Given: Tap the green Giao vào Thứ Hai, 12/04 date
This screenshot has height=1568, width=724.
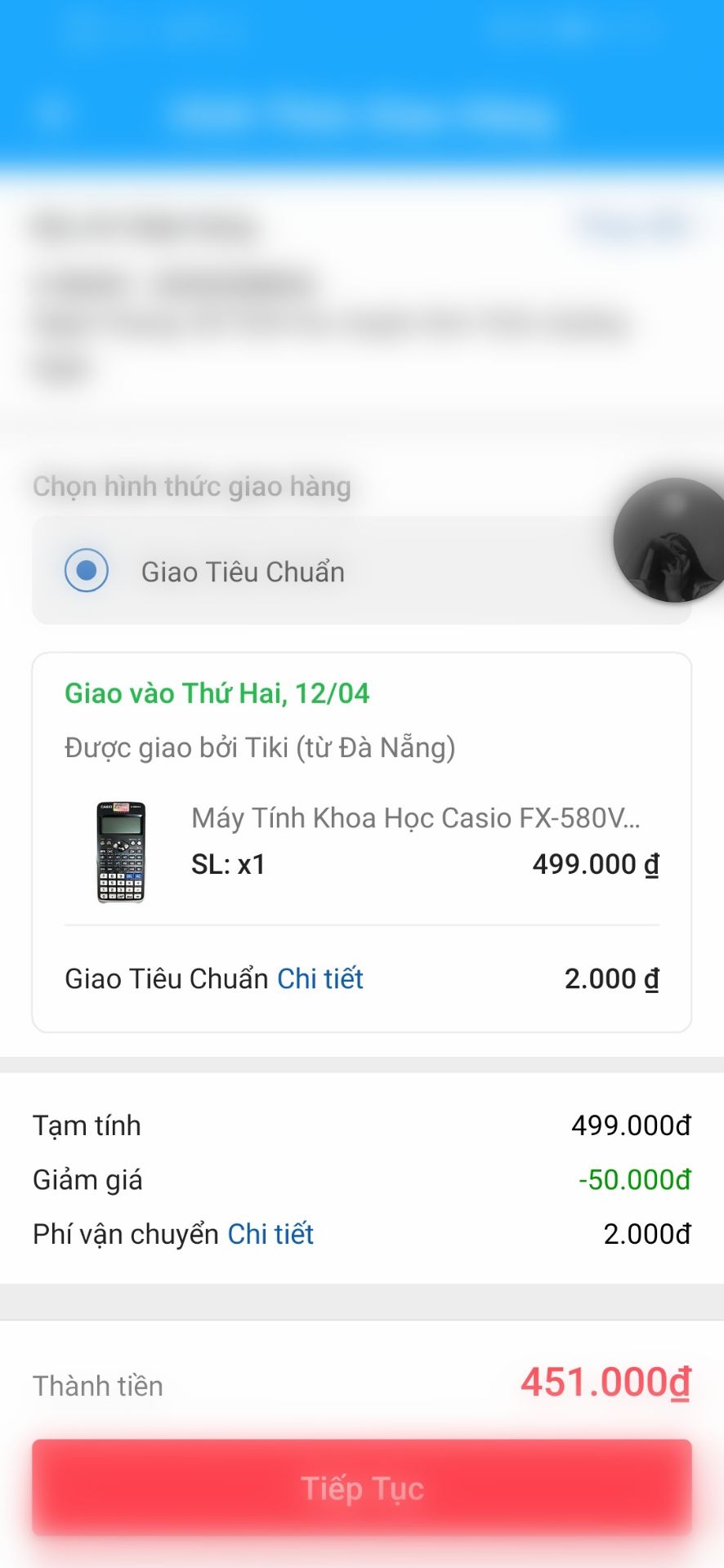Looking at the screenshot, I should (x=217, y=693).
